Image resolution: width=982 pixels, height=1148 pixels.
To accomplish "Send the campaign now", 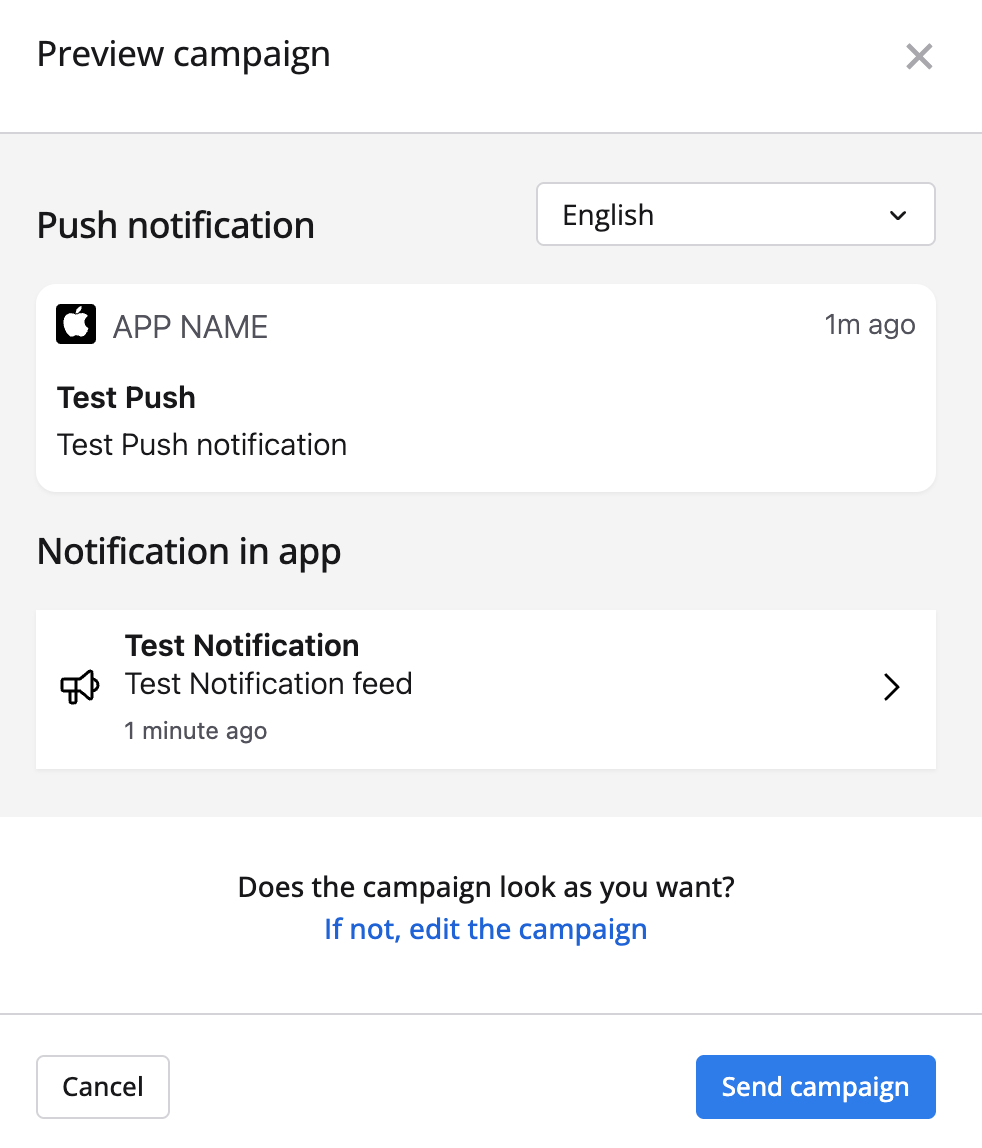I will coord(815,1086).
